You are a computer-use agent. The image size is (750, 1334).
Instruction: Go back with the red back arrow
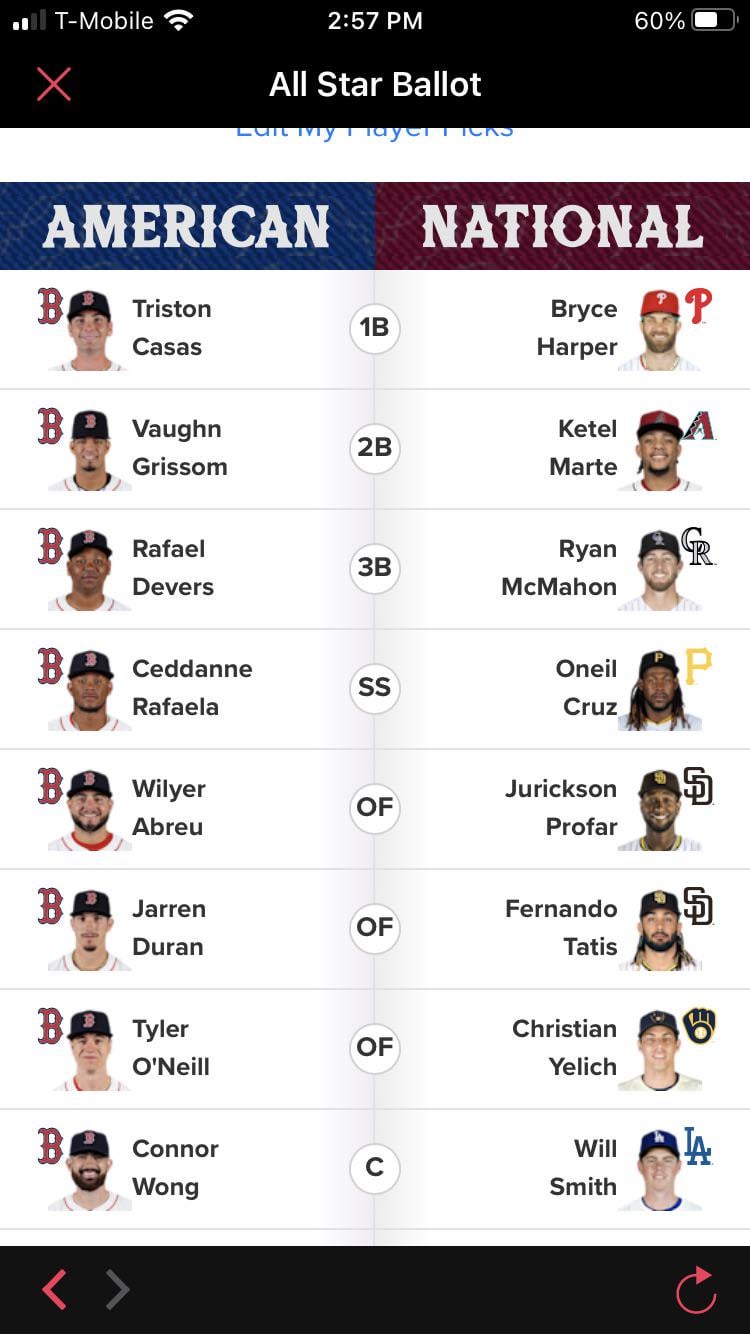point(55,1290)
